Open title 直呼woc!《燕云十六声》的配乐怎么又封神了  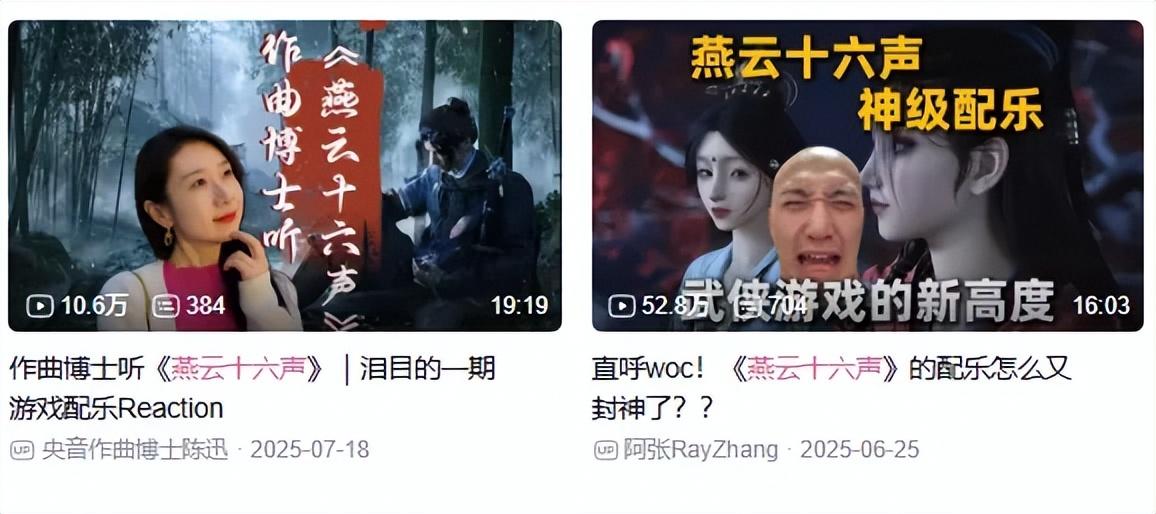[831, 369]
